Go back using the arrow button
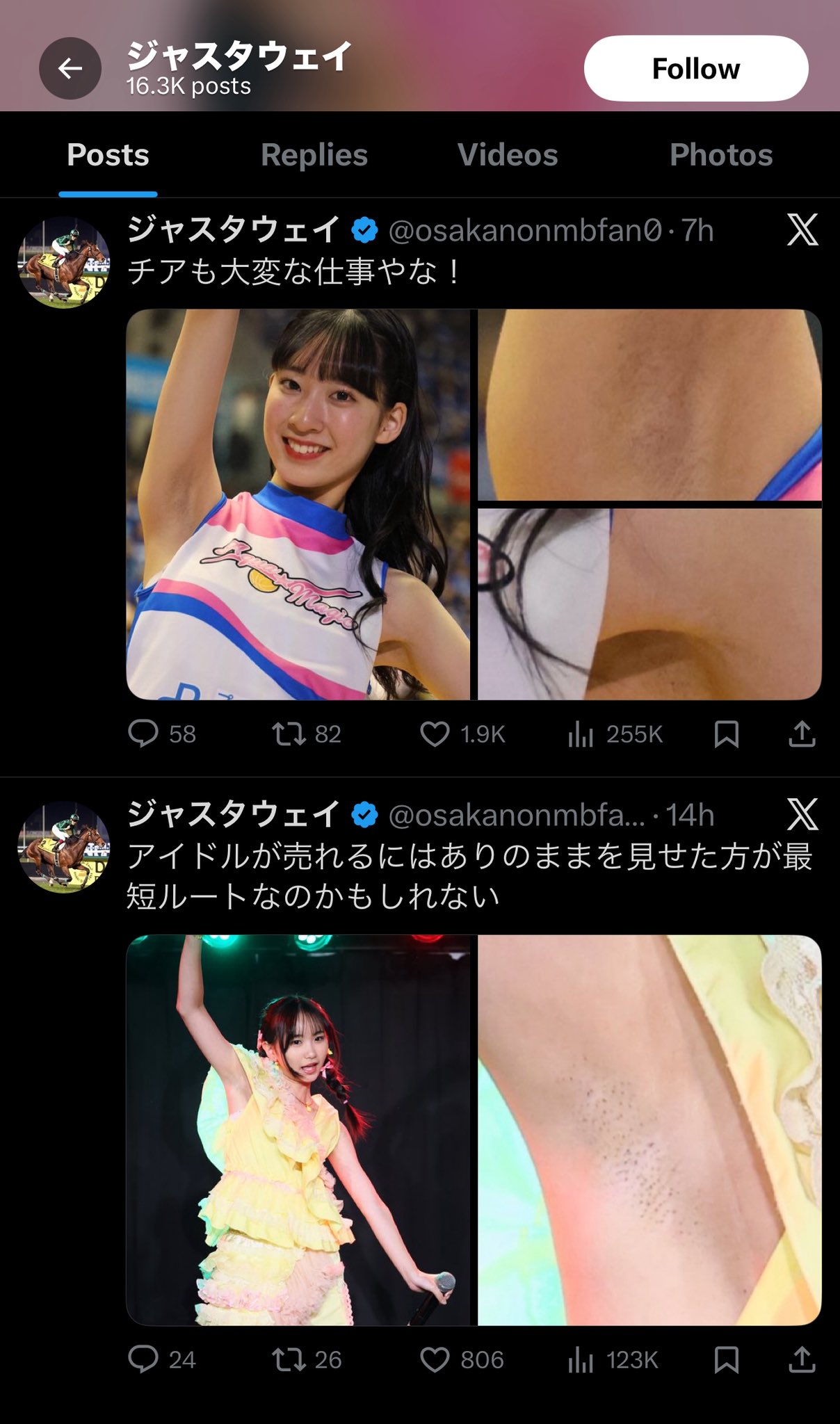 (x=70, y=68)
